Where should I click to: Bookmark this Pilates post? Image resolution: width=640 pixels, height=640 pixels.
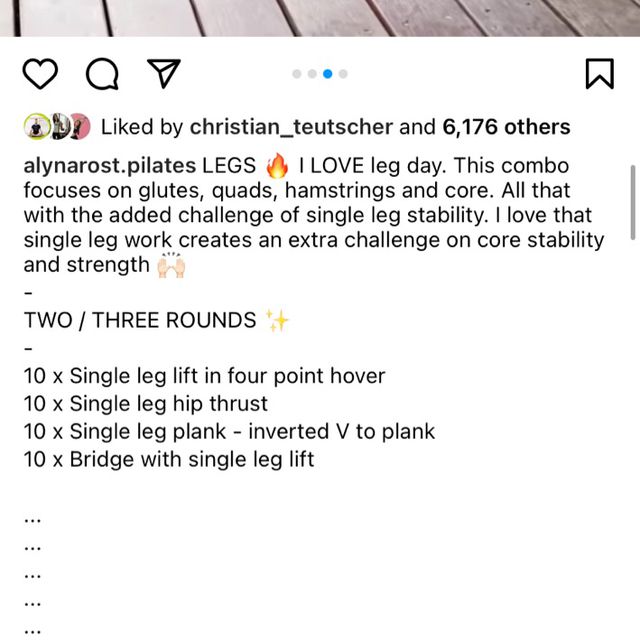pyautogui.click(x=599, y=73)
